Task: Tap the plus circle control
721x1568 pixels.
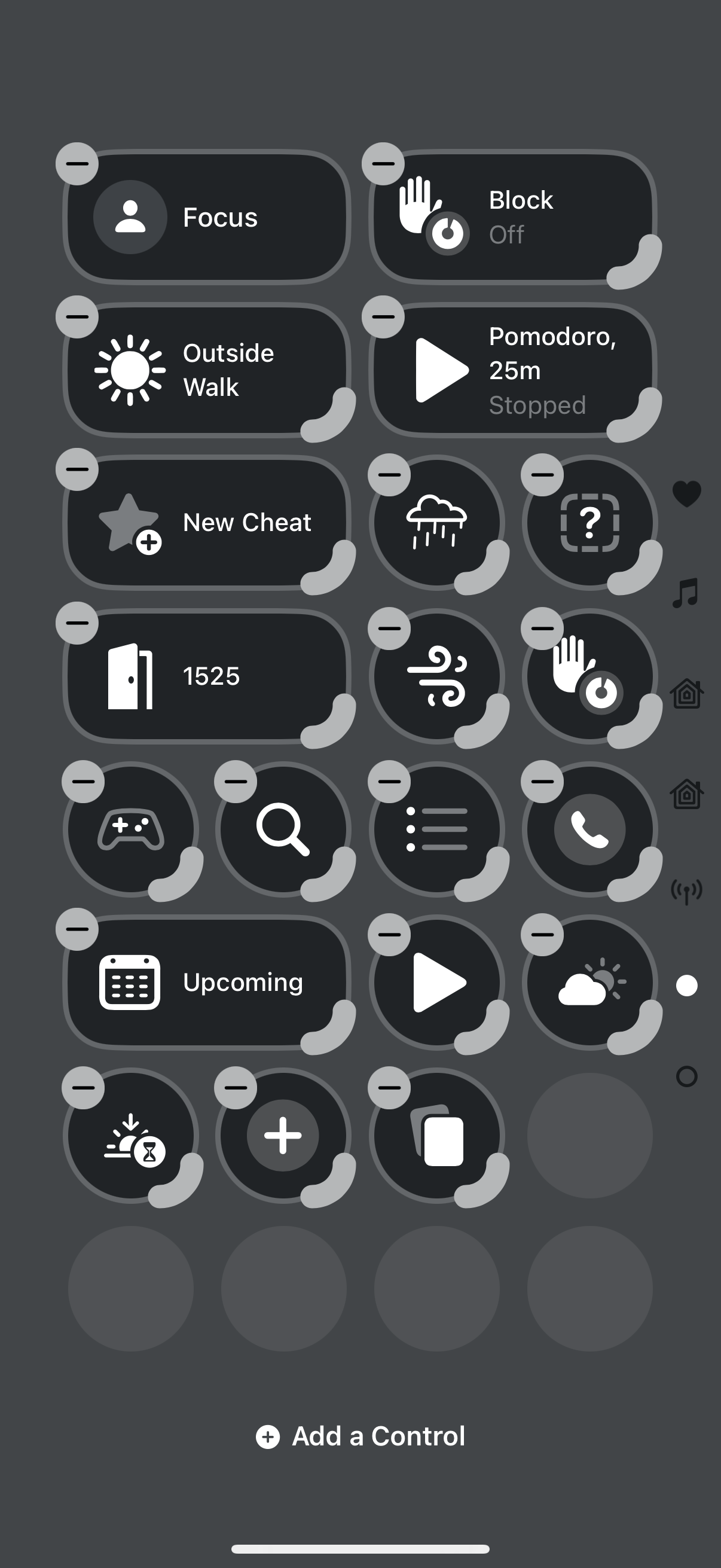Action: [x=283, y=1135]
